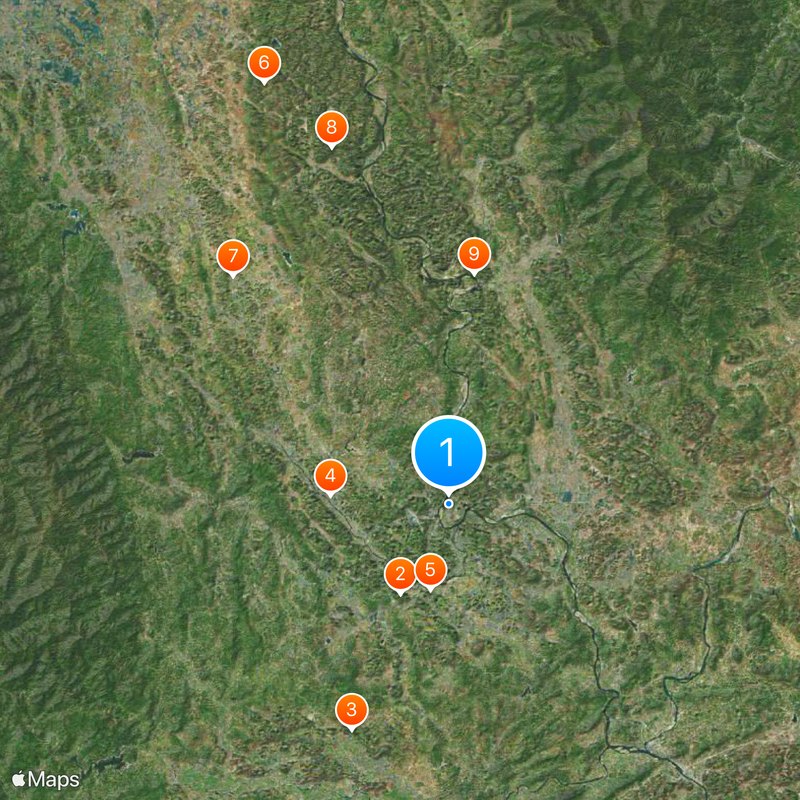Open location pin number 9
This screenshot has height=800, width=800.
474,254
